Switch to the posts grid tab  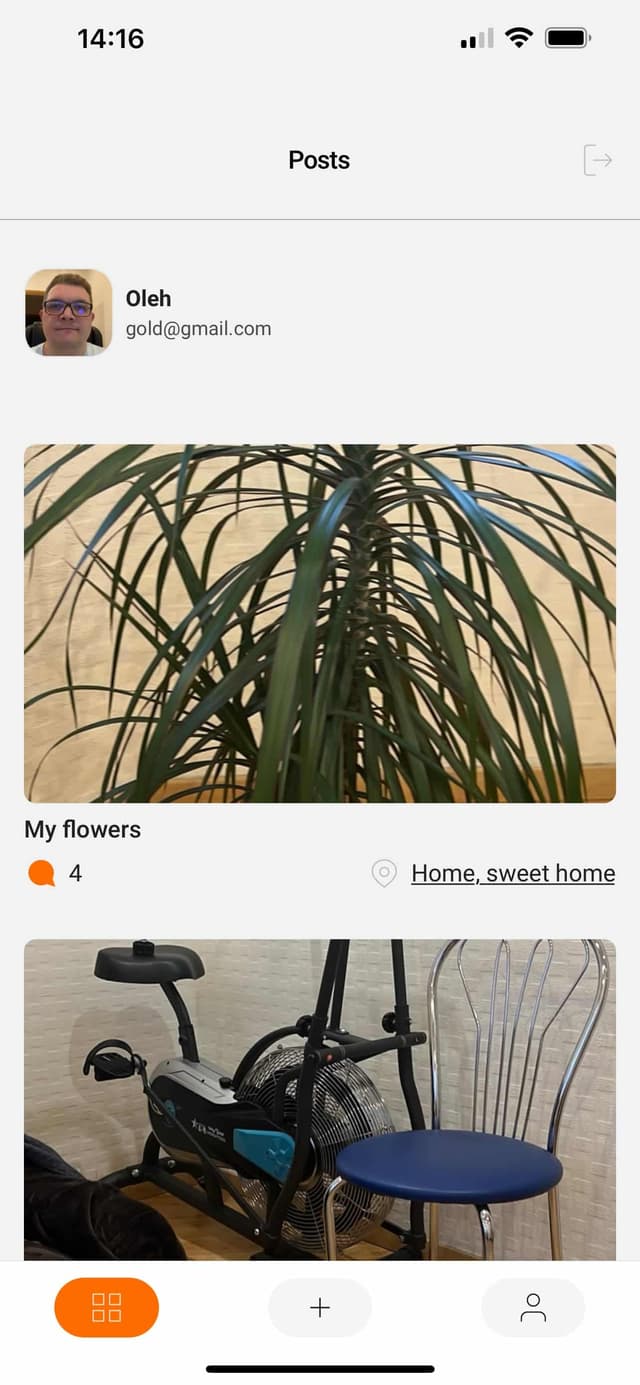[x=106, y=1307]
